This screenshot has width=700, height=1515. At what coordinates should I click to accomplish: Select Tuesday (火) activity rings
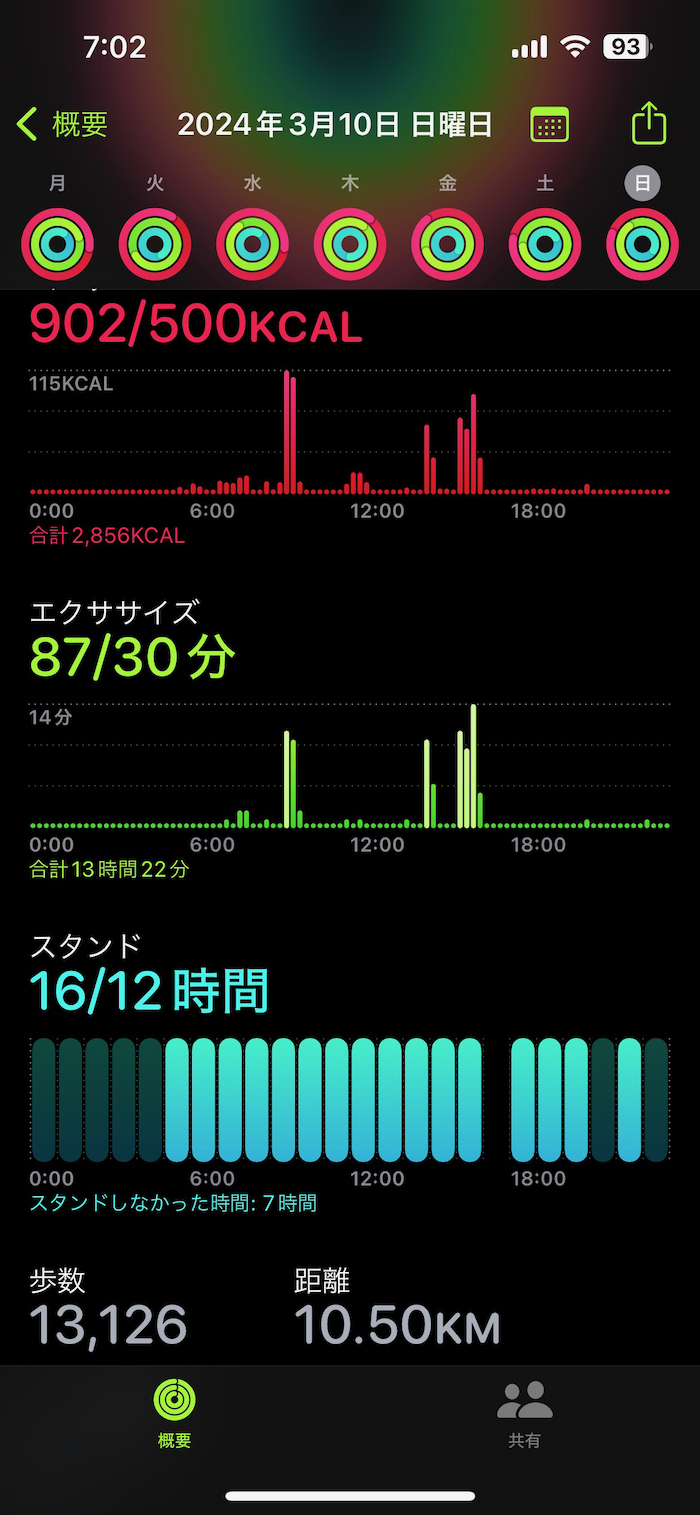tap(155, 243)
